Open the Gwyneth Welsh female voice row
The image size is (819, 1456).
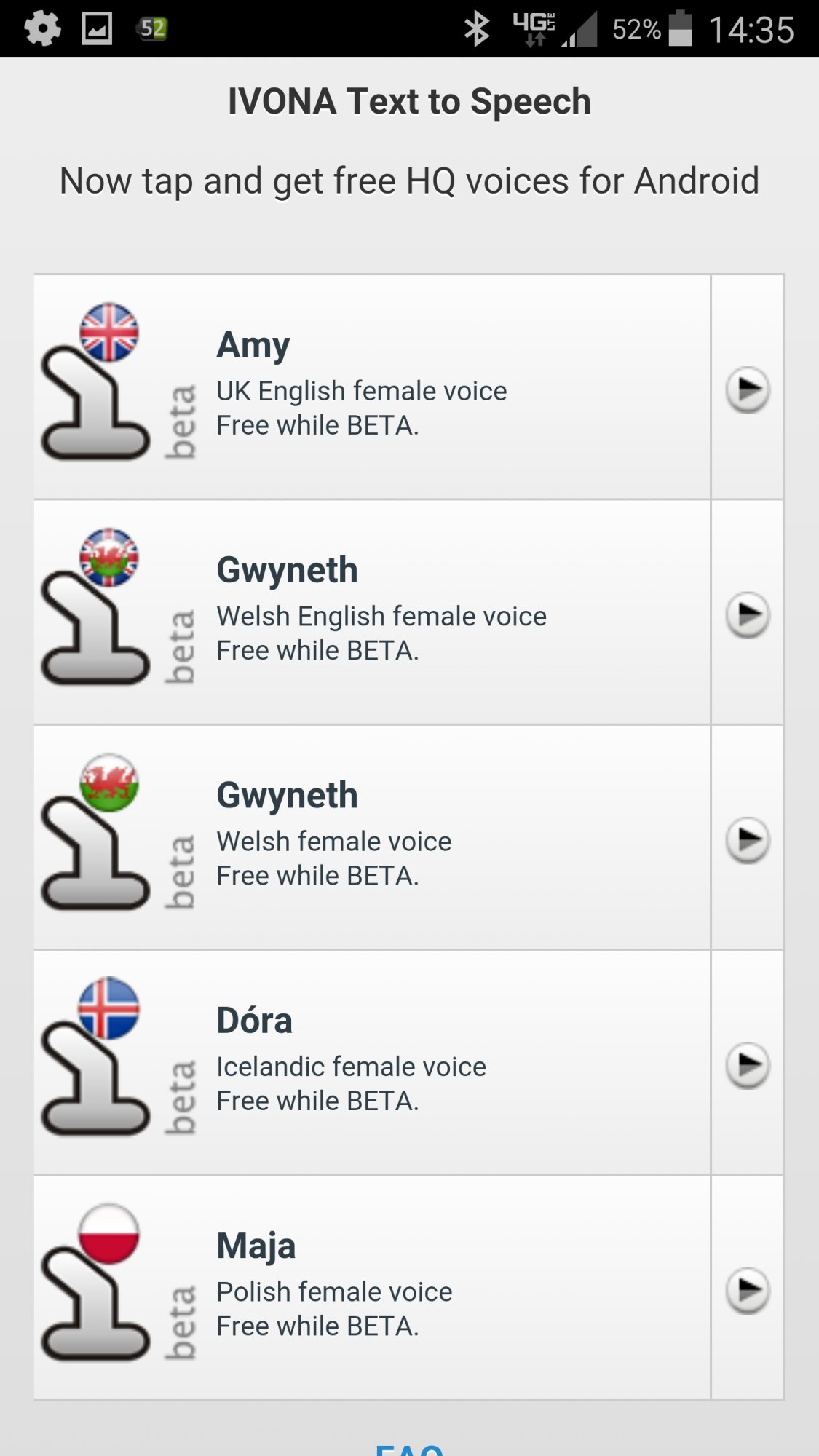(x=372, y=837)
